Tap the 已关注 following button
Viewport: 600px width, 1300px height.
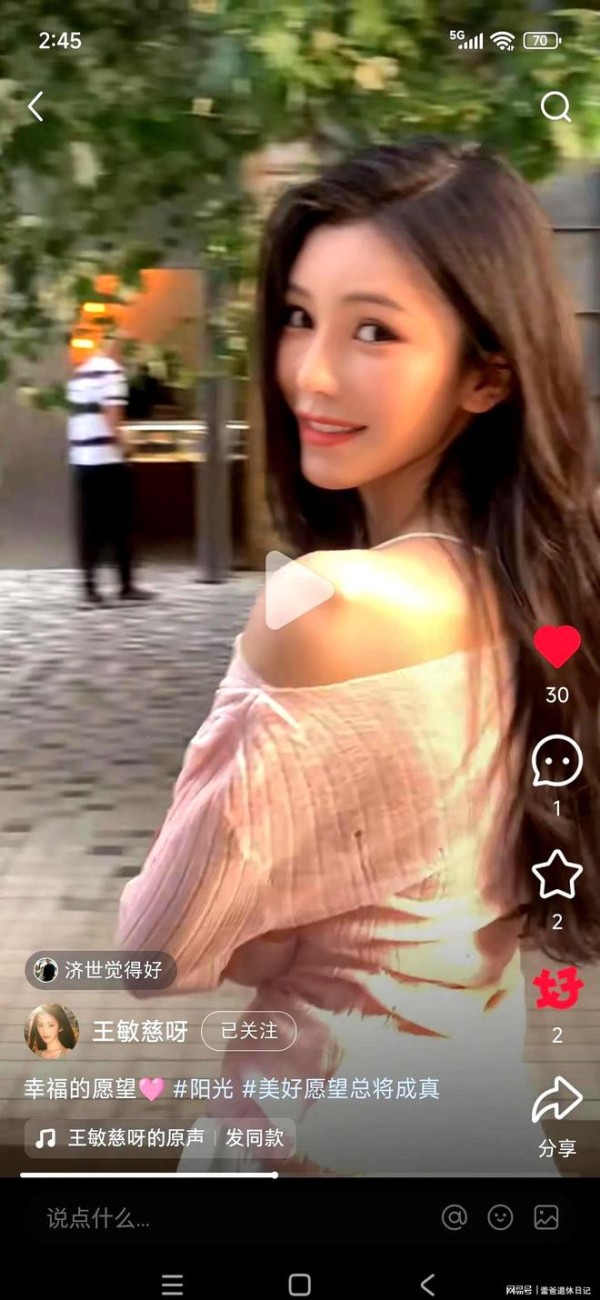point(249,1031)
